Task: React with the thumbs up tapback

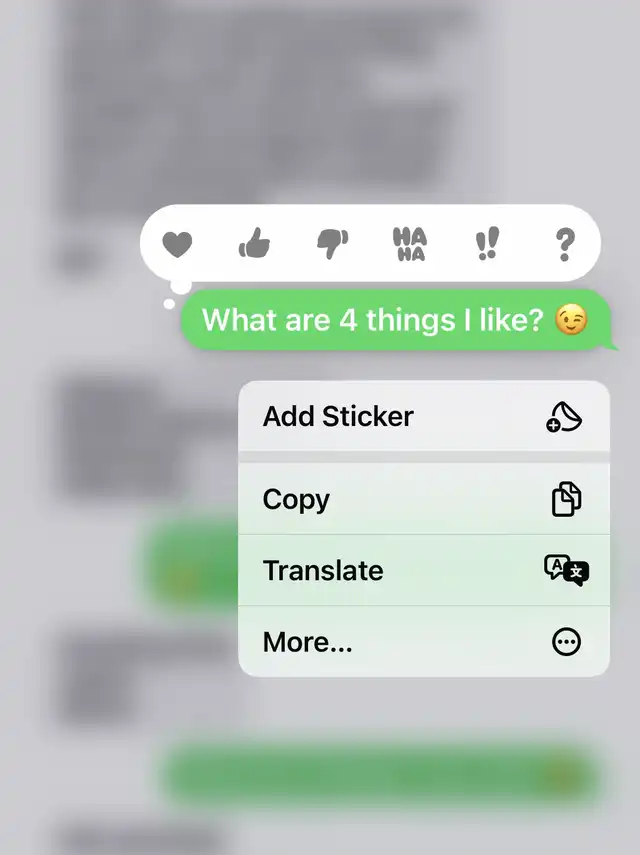Action: (255, 243)
